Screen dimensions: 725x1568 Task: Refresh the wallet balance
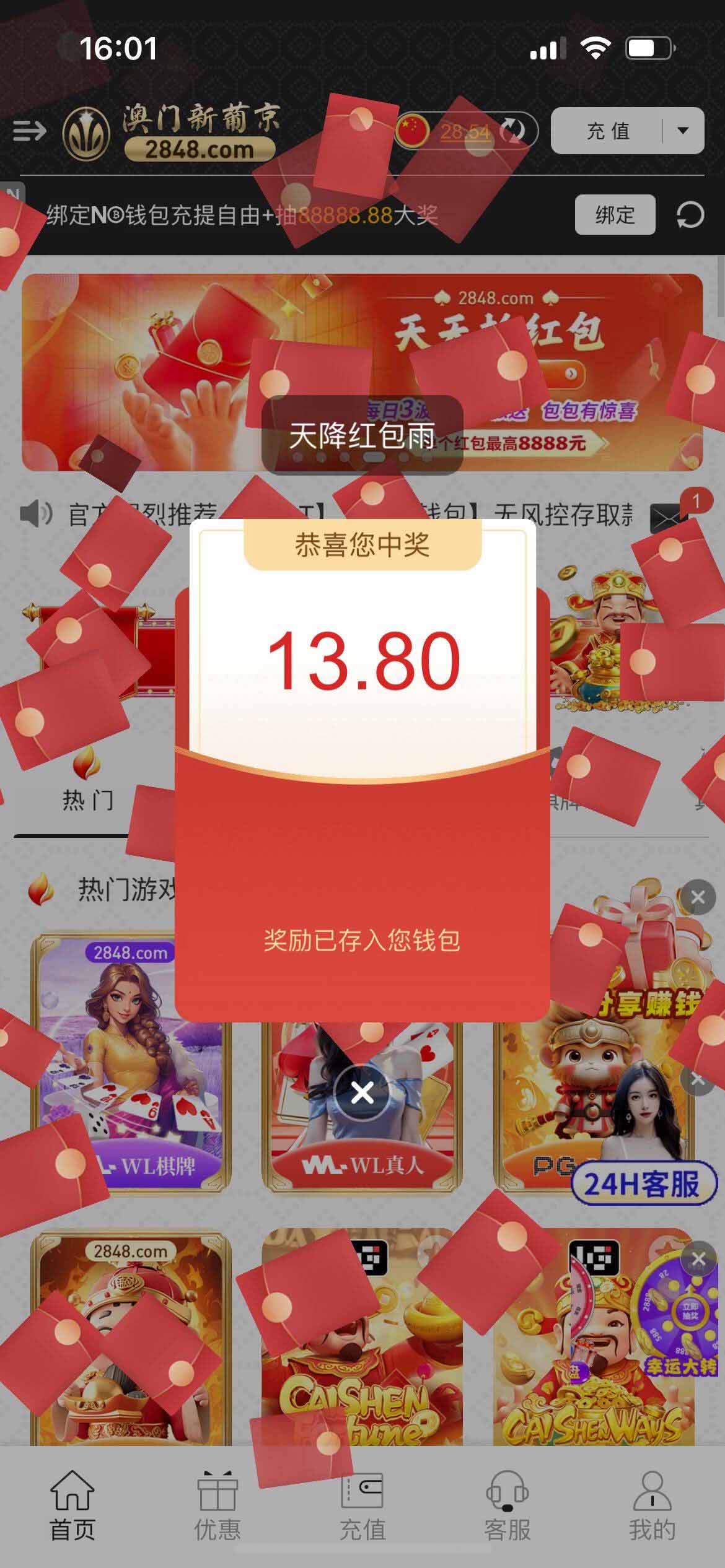tap(690, 215)
